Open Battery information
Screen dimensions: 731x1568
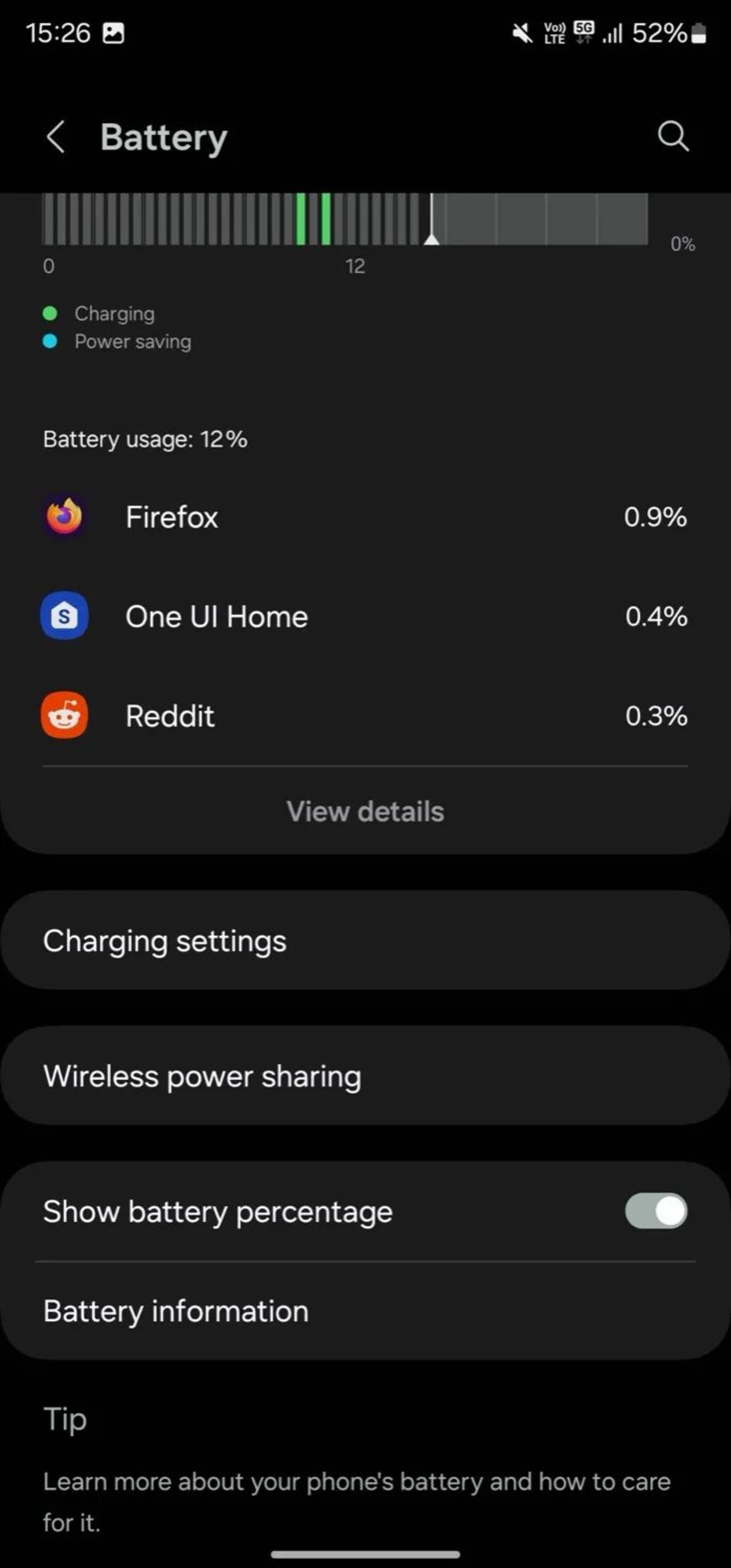click(365, 1310)
